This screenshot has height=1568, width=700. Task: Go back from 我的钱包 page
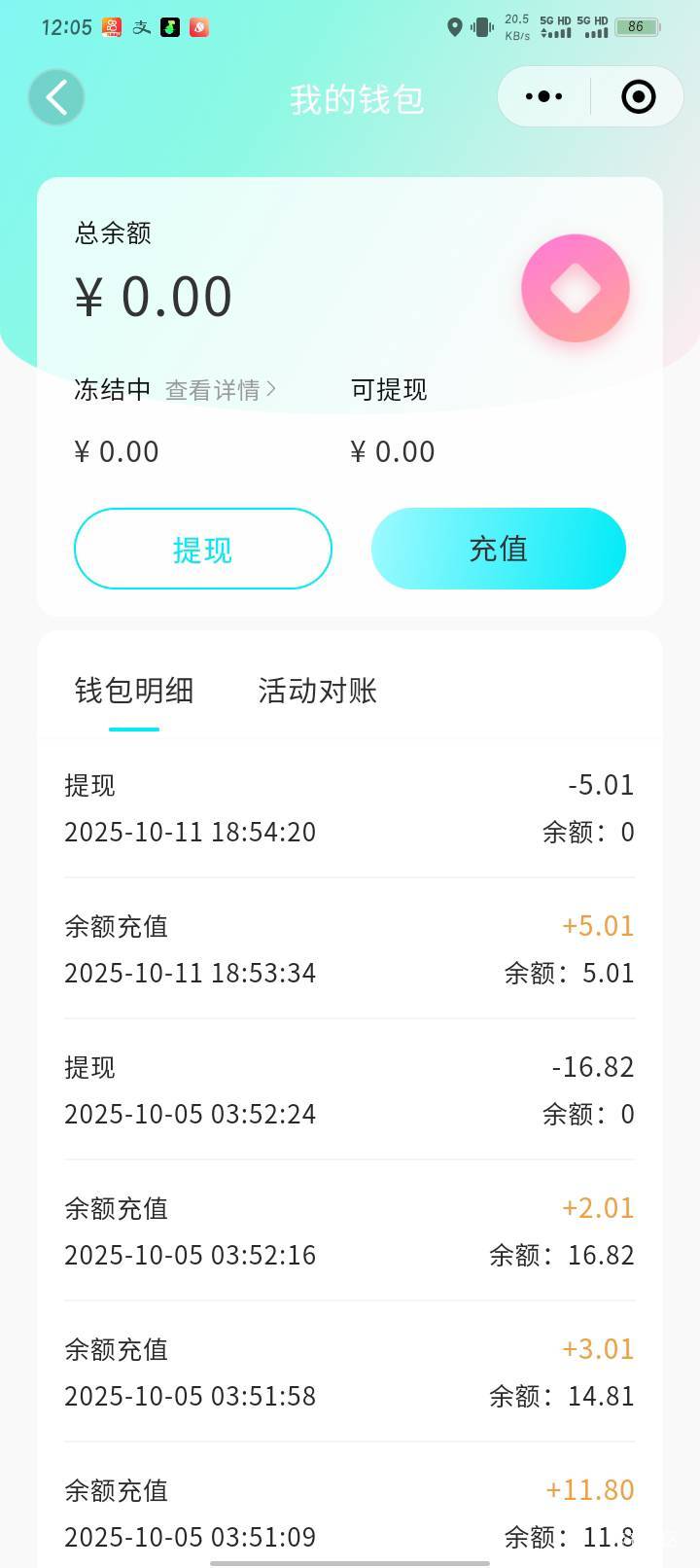click(56, 97)
